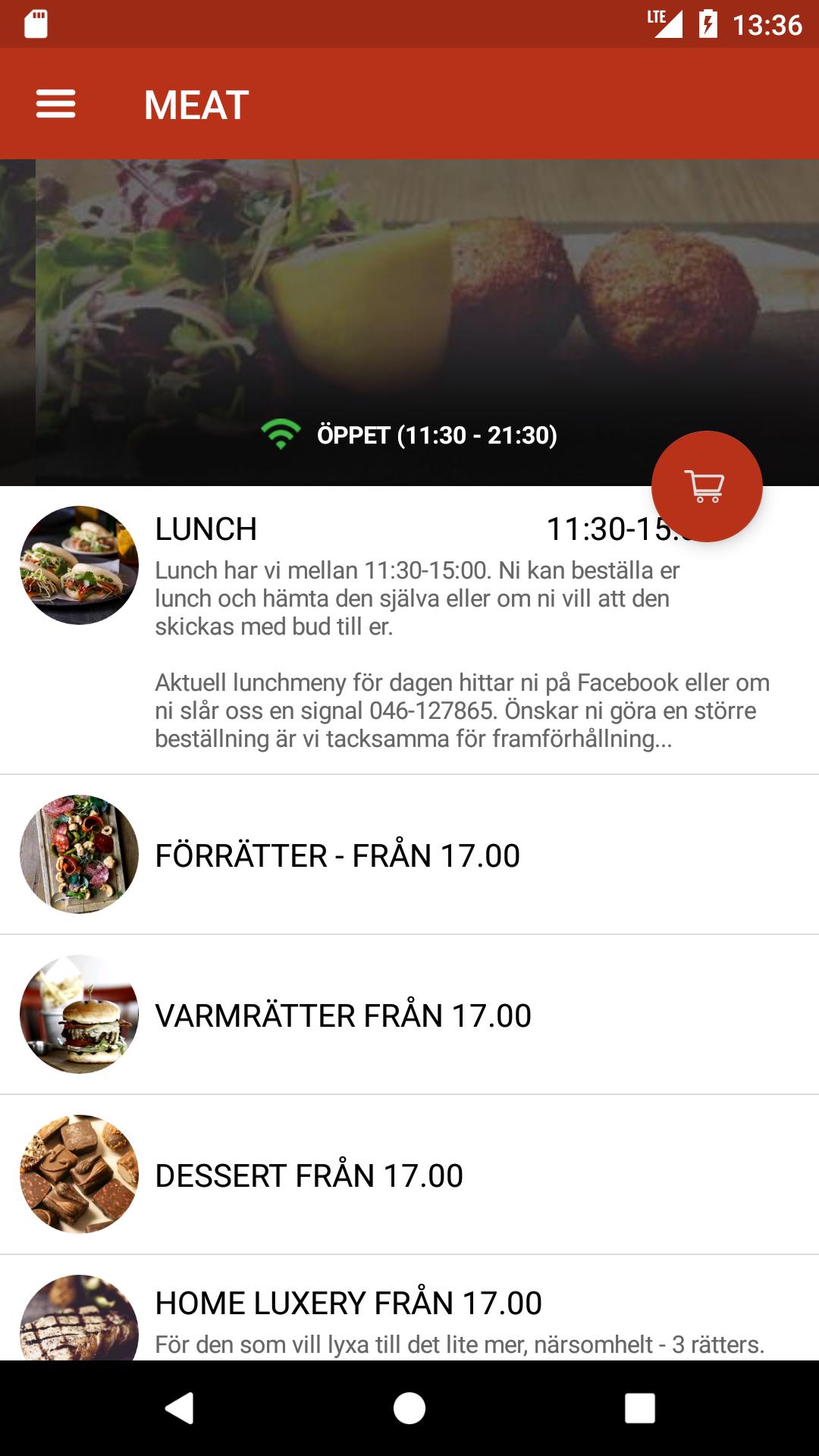Screen dimensions: 819x1456
Task: Go back with system back button
Action: [180, 1408]
